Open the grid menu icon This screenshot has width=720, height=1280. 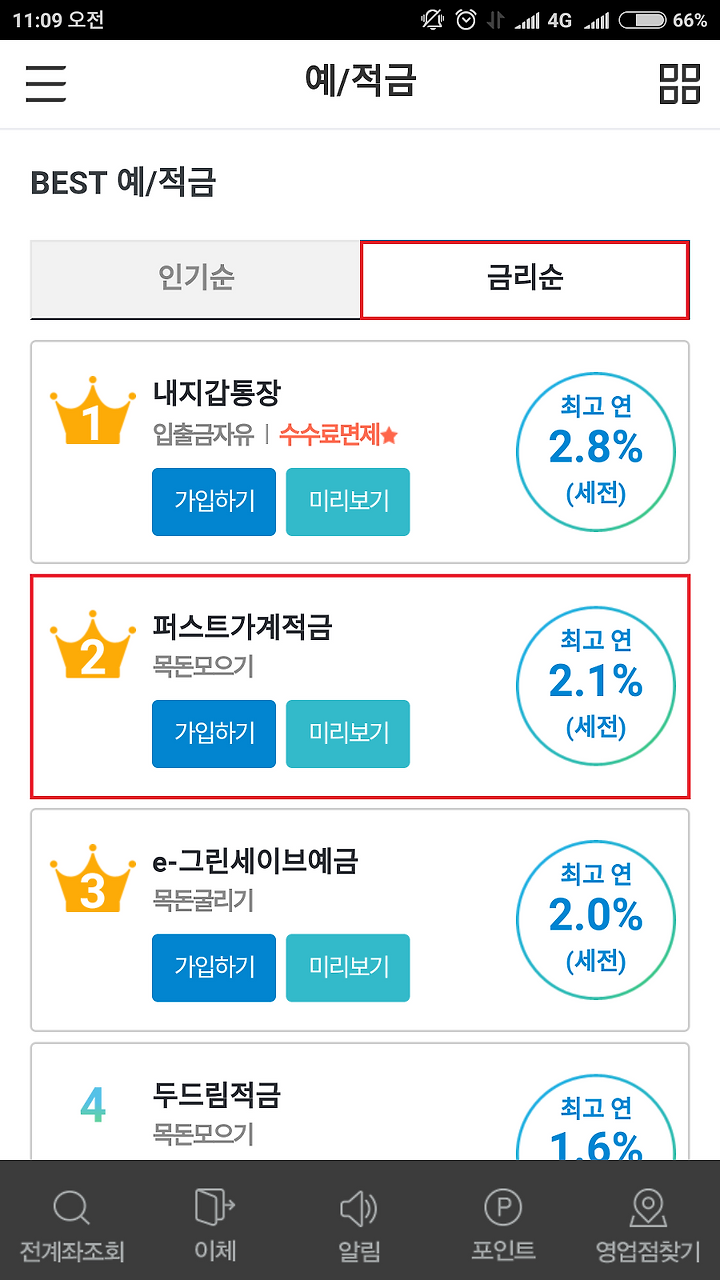pyautogui.click(x=680, y=83)
